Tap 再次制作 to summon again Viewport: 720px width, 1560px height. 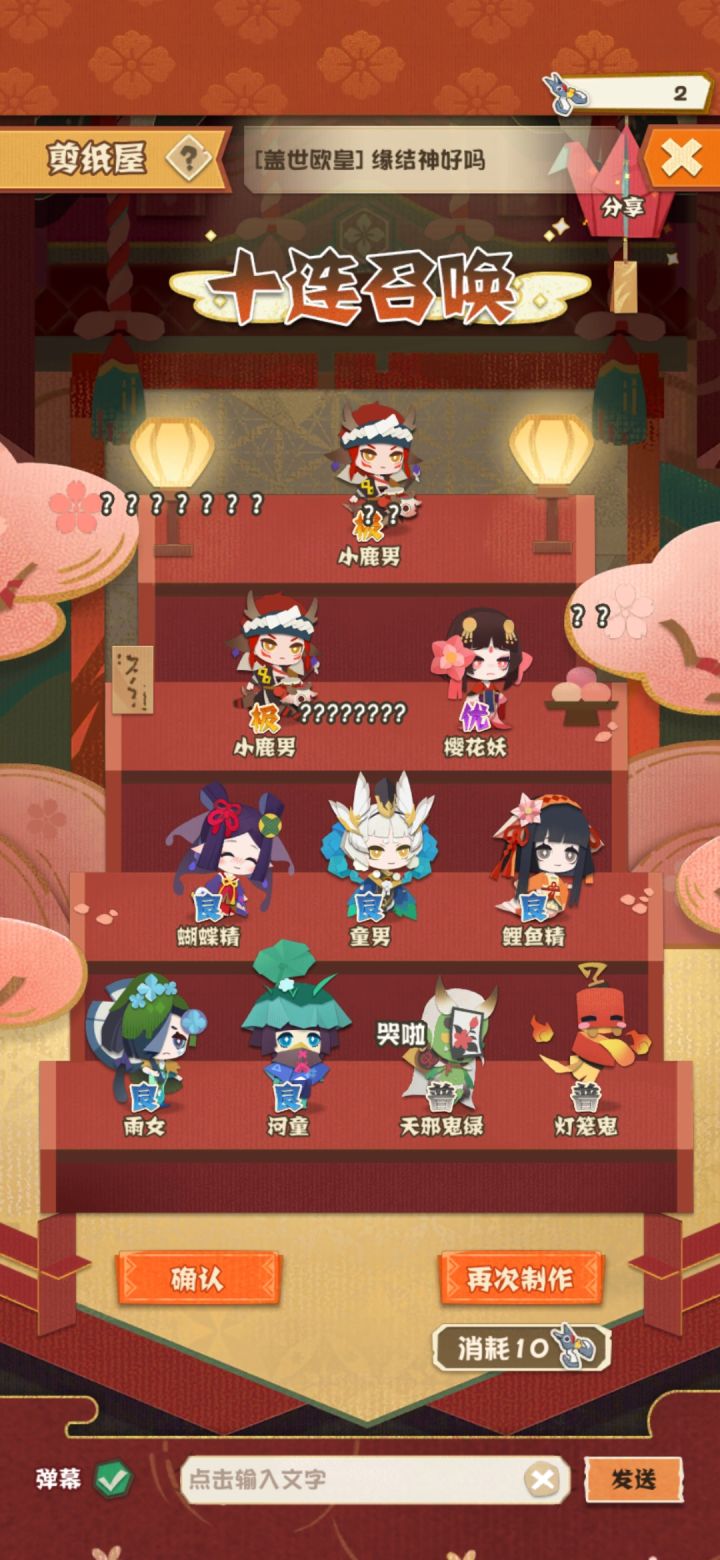coord(520,1276)
